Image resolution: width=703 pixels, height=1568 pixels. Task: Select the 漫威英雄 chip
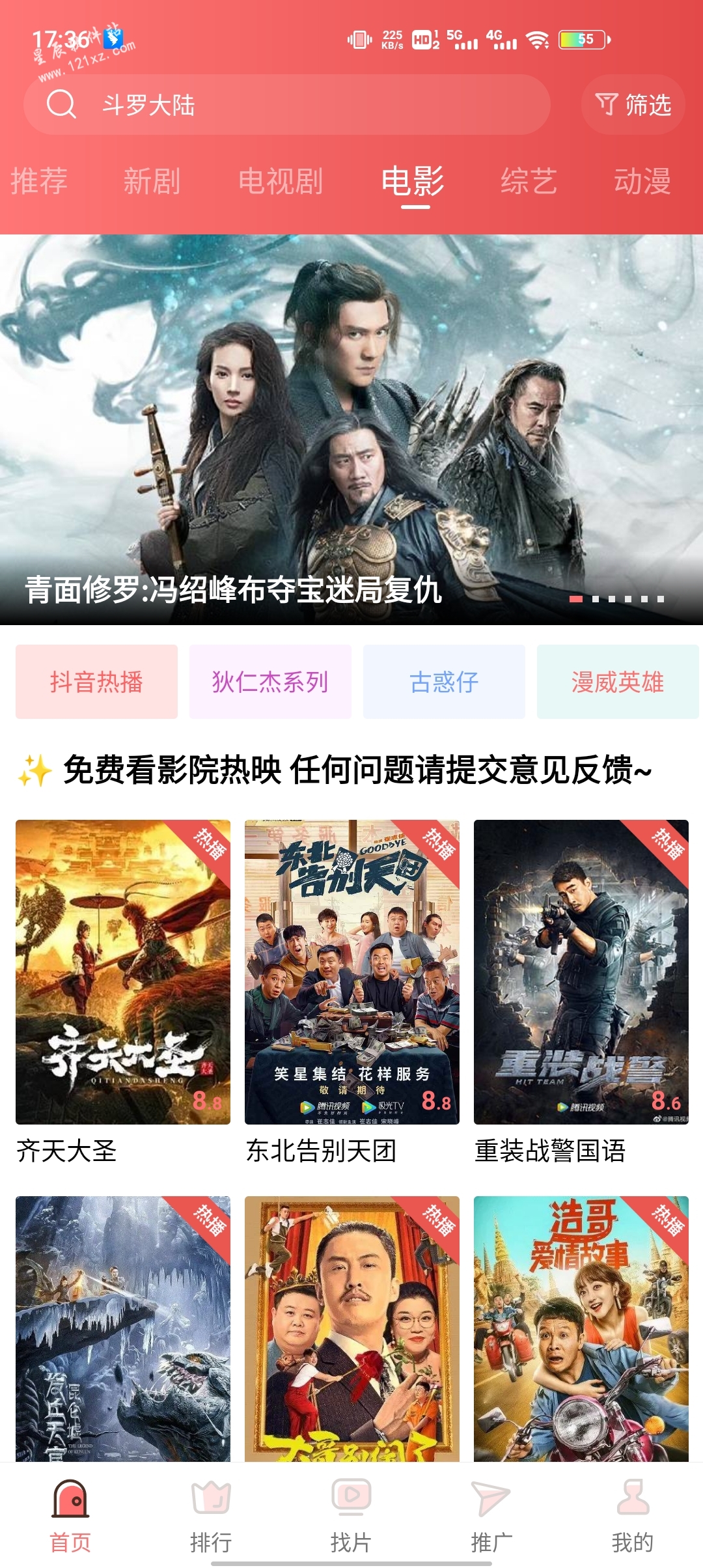(618, 682)
